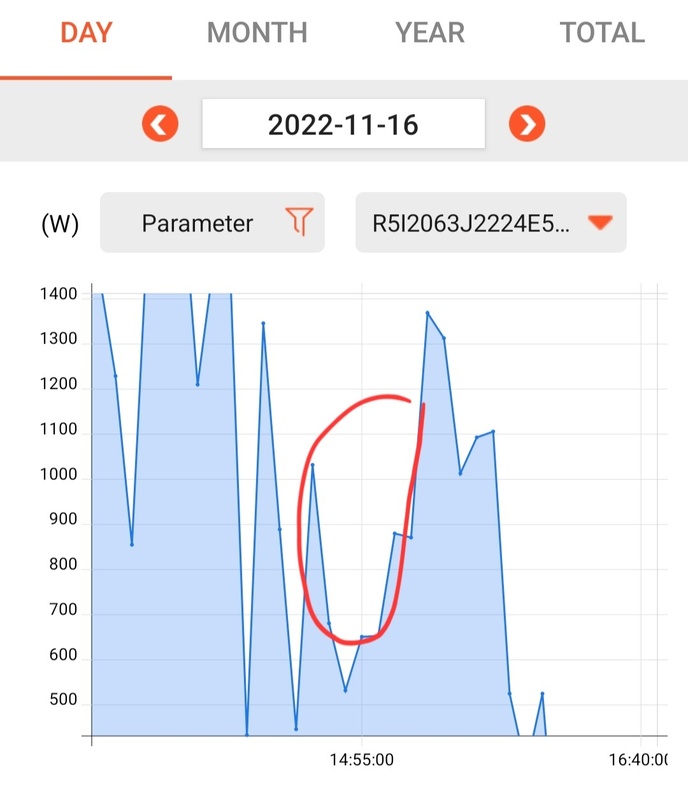Open the date picker showing 2022-11-16
The image size is (688, 800).
point(343,125)
